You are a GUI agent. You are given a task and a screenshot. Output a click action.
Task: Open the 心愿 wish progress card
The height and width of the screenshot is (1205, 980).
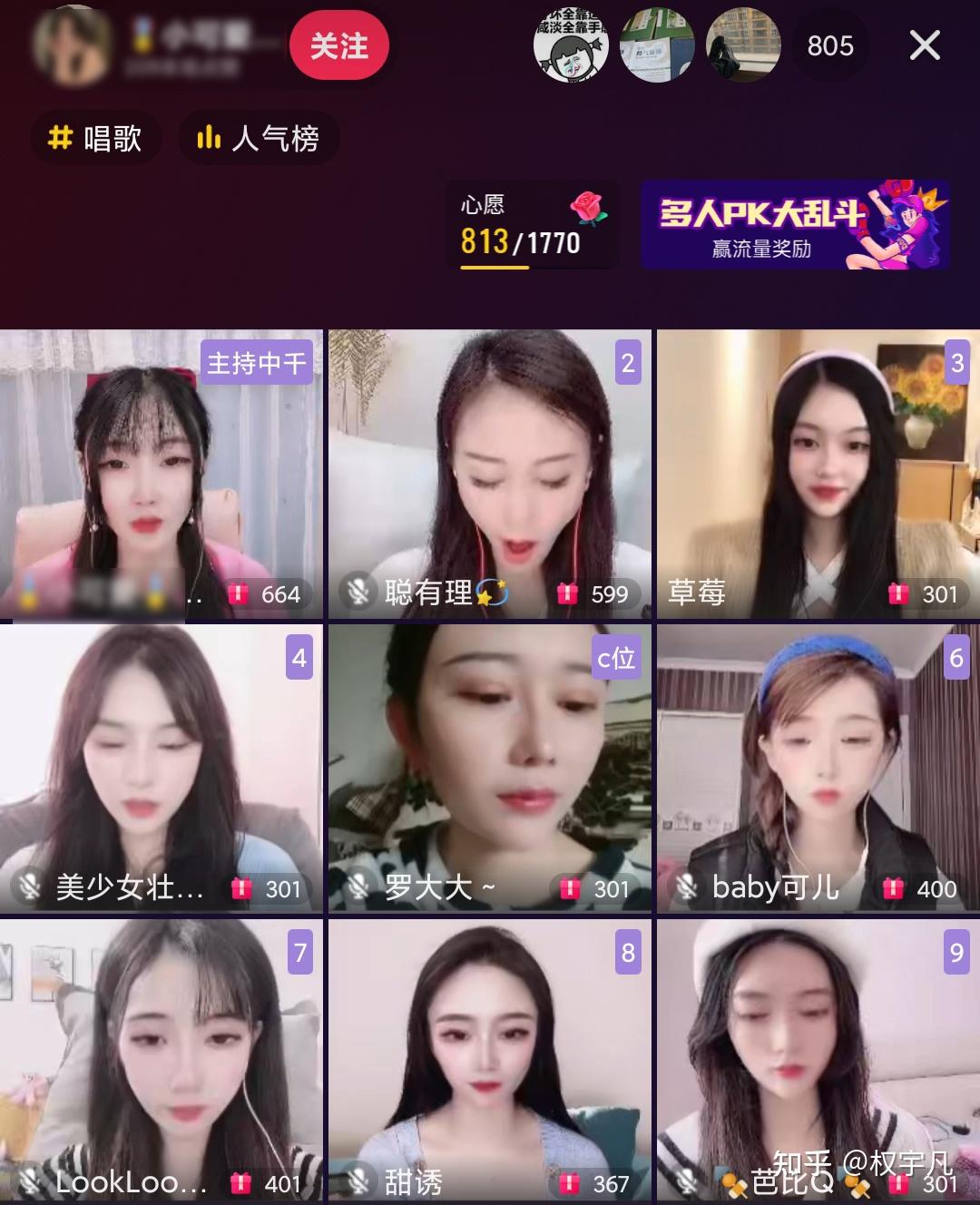(532, 225)
